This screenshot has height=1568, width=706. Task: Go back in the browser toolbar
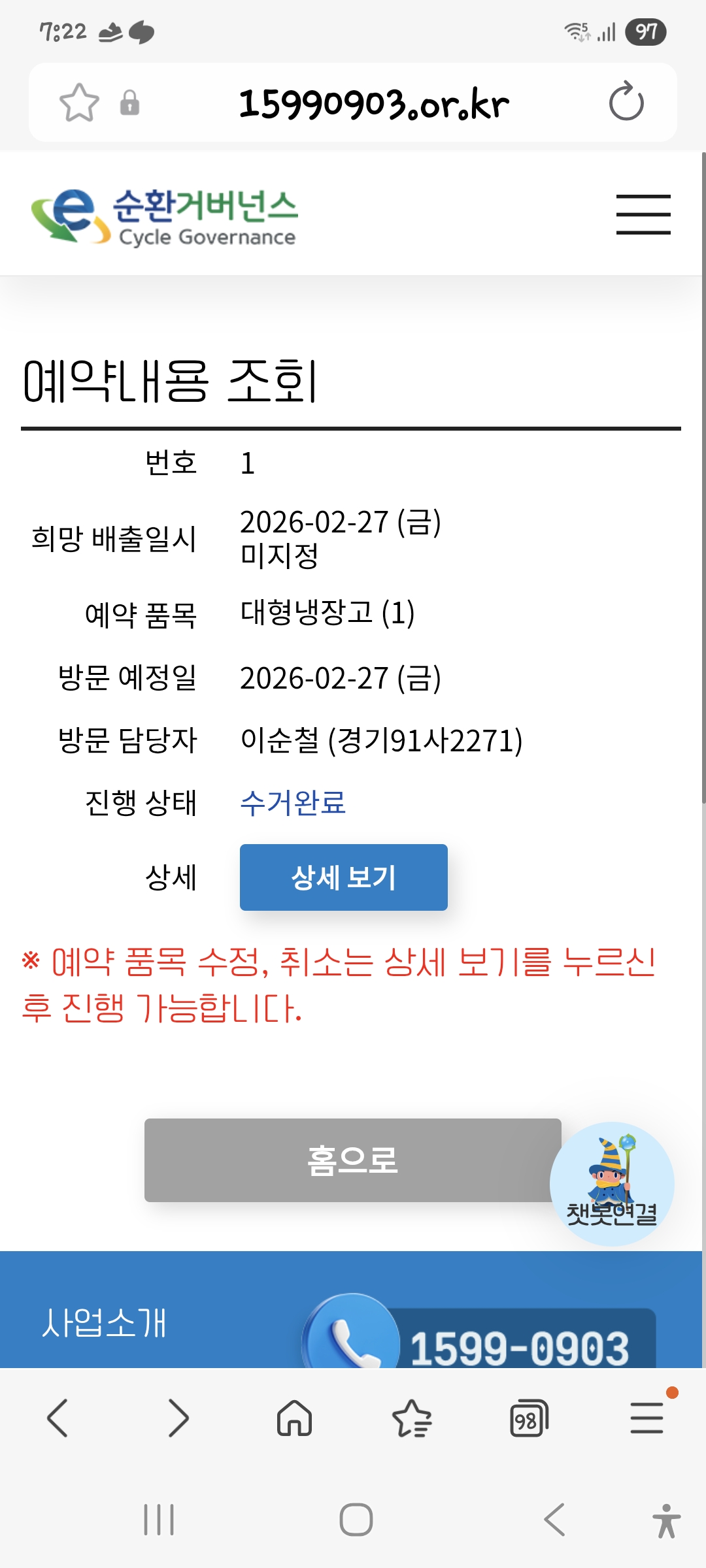pos(58,1418)
